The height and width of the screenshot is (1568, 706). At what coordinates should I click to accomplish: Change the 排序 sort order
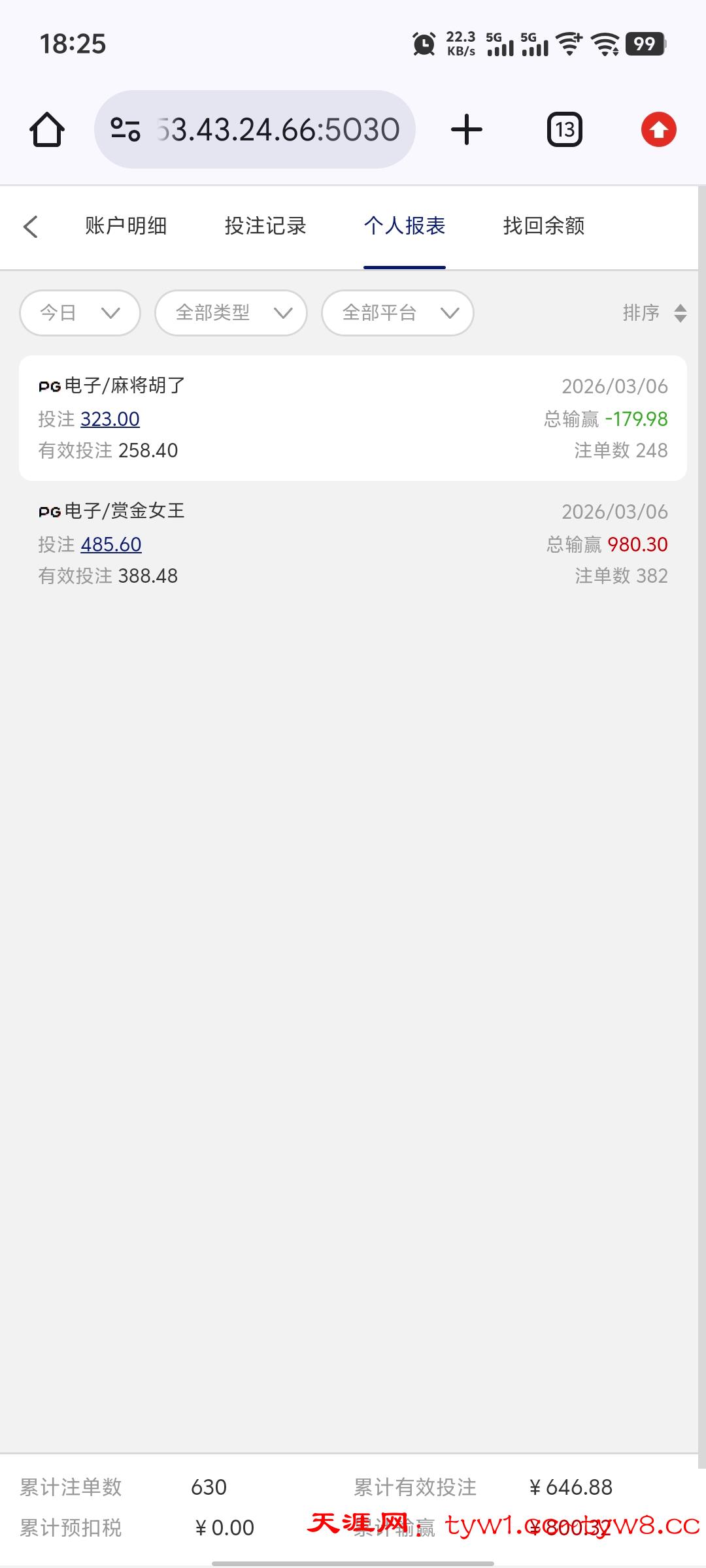[x=654, y=313]
